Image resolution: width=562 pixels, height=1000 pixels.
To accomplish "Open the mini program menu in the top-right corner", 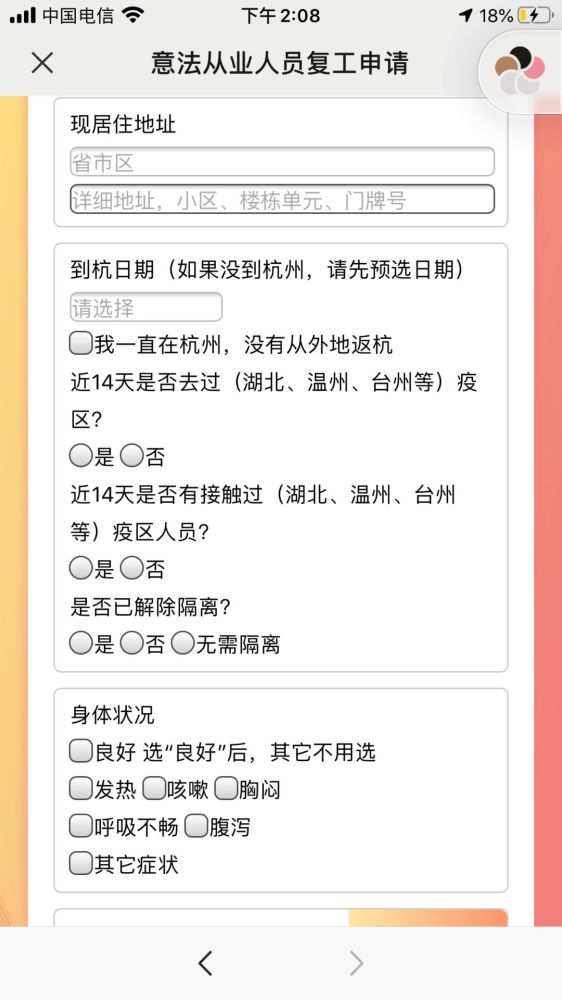I will (520, 70).
